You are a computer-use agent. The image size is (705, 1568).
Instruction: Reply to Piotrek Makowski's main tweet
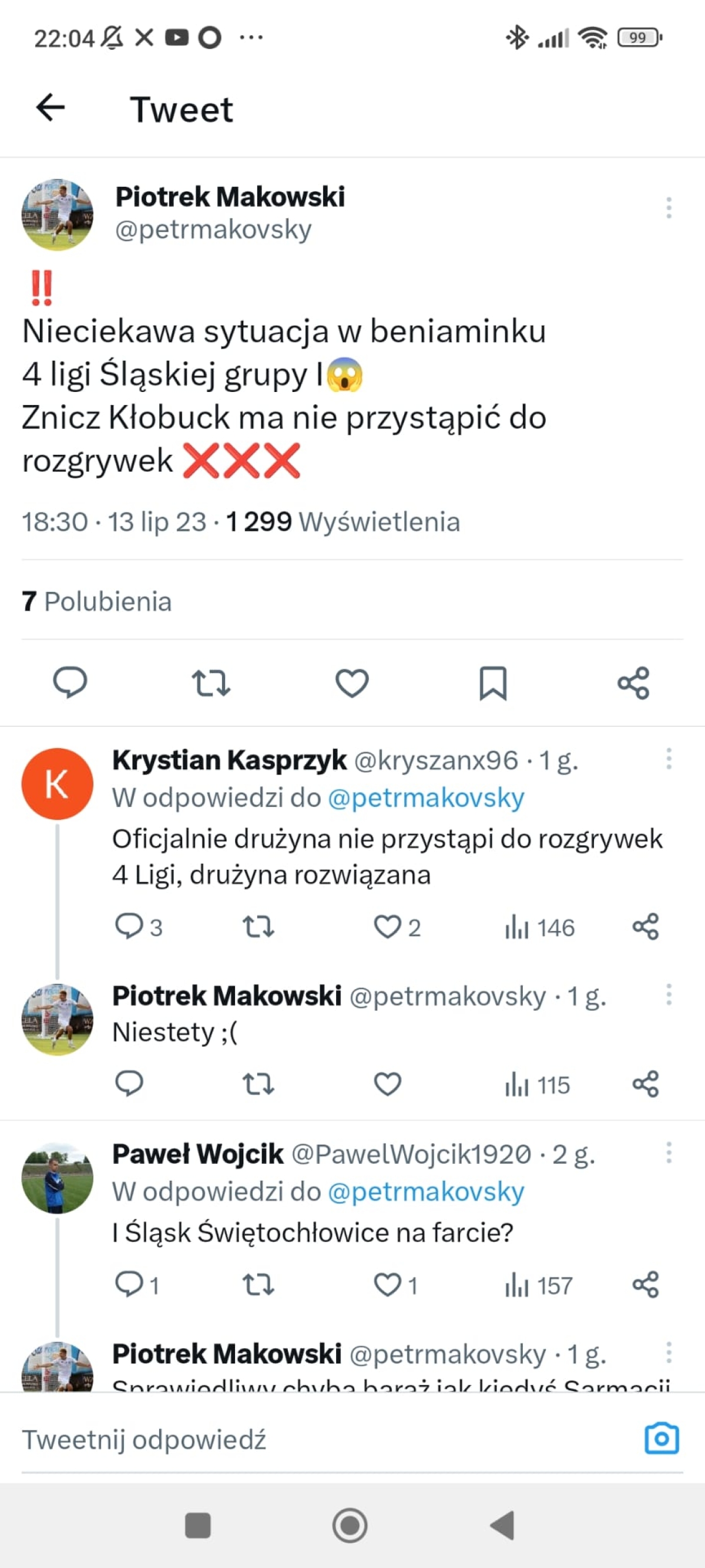pos(70,682)
